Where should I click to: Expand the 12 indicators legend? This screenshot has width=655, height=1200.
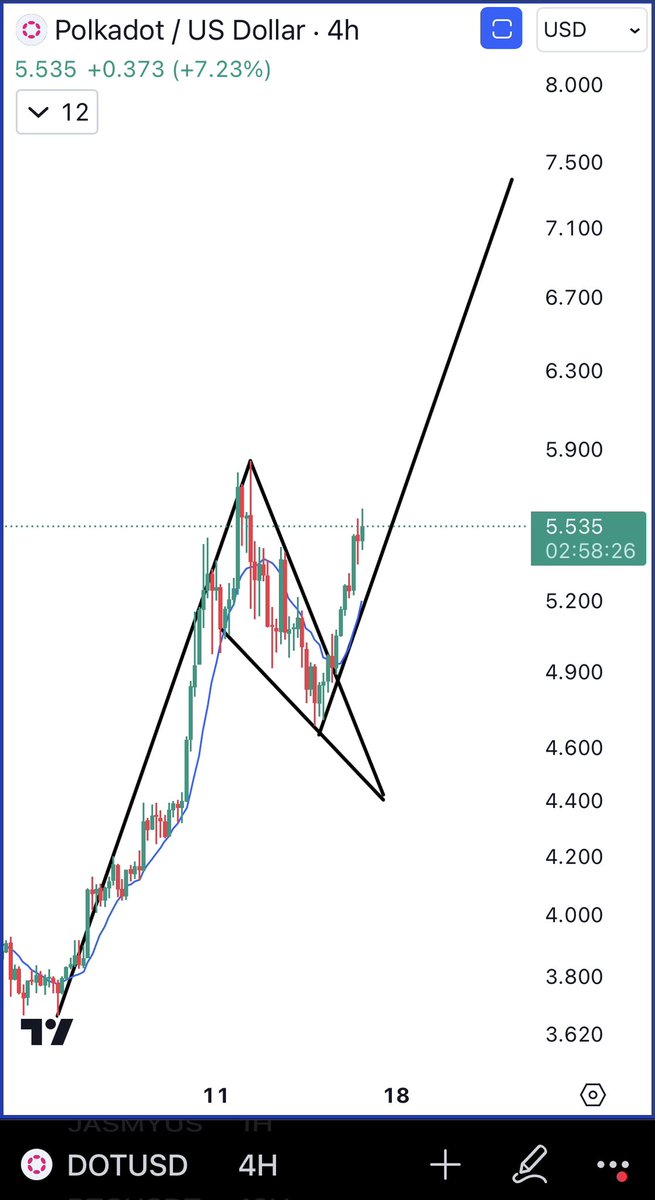click(57, 112)
